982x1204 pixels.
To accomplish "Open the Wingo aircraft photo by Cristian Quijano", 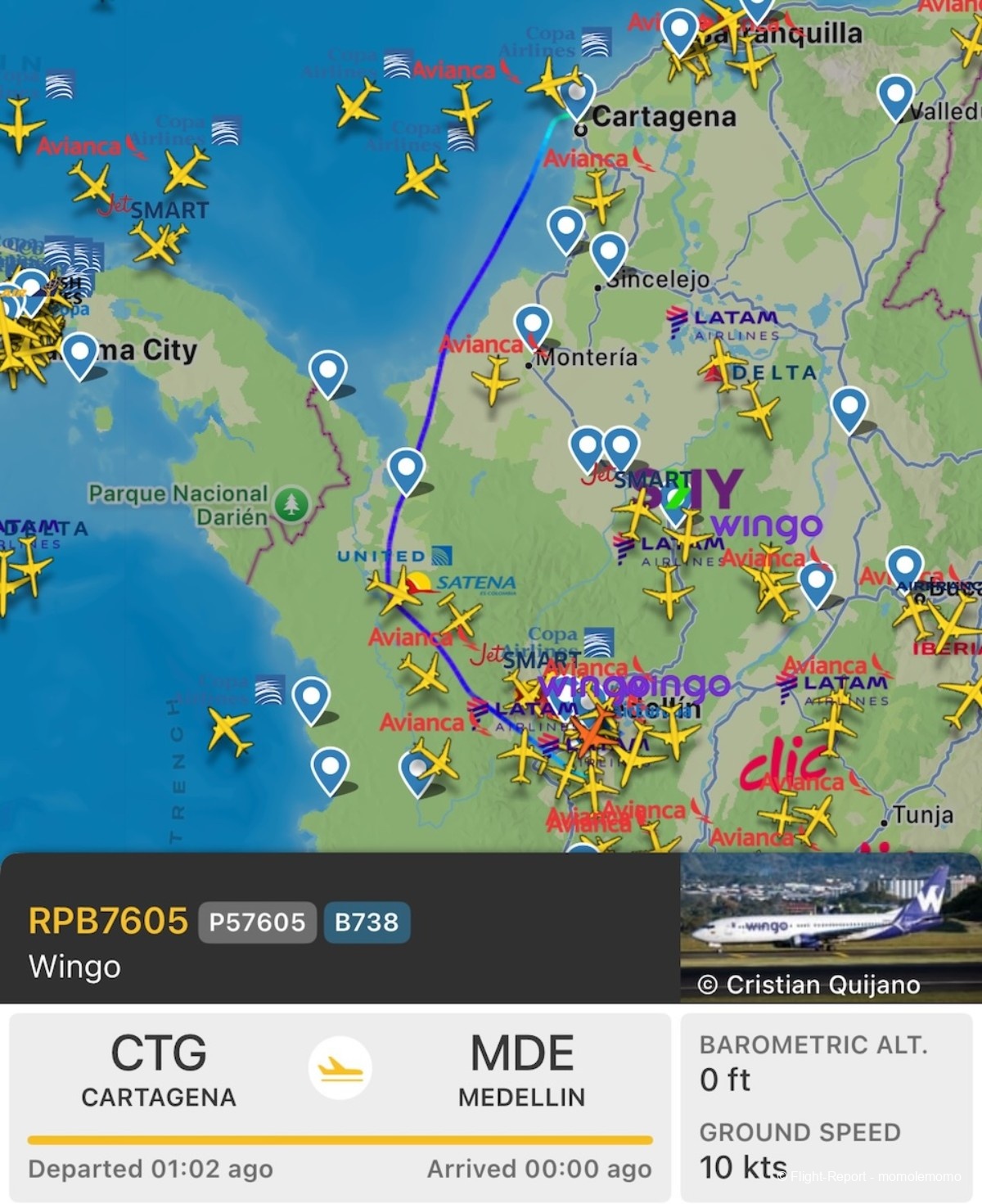I will [829, 927].
